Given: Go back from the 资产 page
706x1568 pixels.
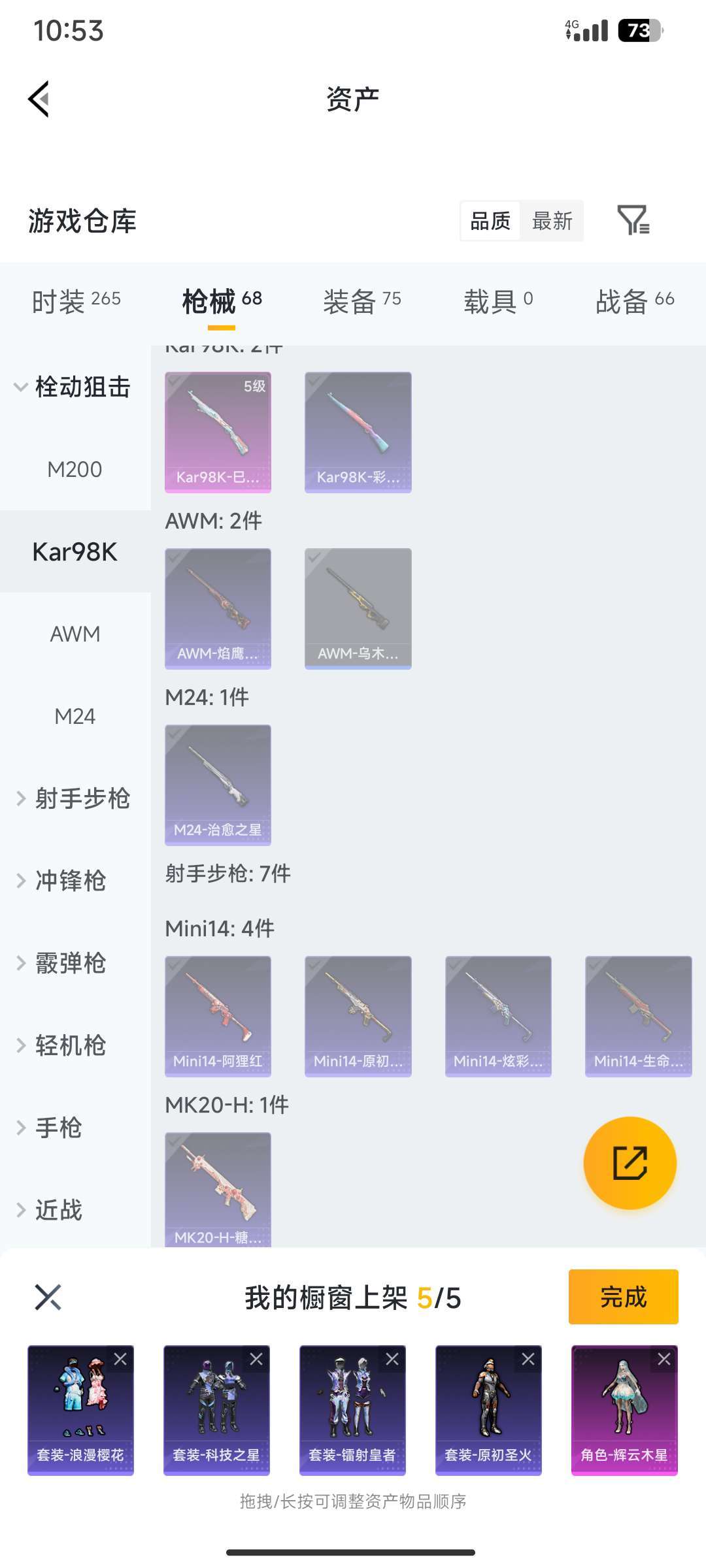Looking at the screenshot, I should click(x=39, y=99).
